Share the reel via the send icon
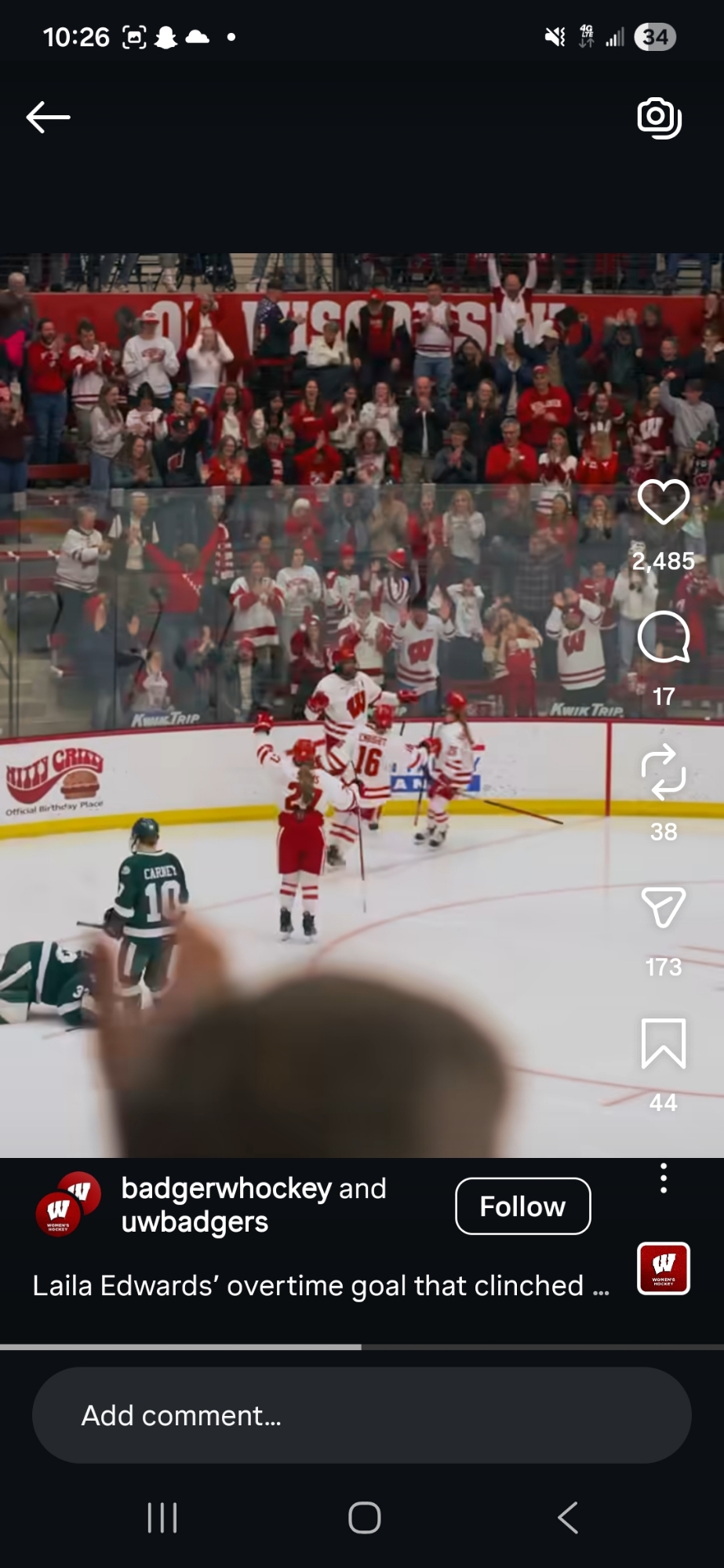The width and height of the screenshot is (724, 1568). pyautogui.click(x=663, y=908)
